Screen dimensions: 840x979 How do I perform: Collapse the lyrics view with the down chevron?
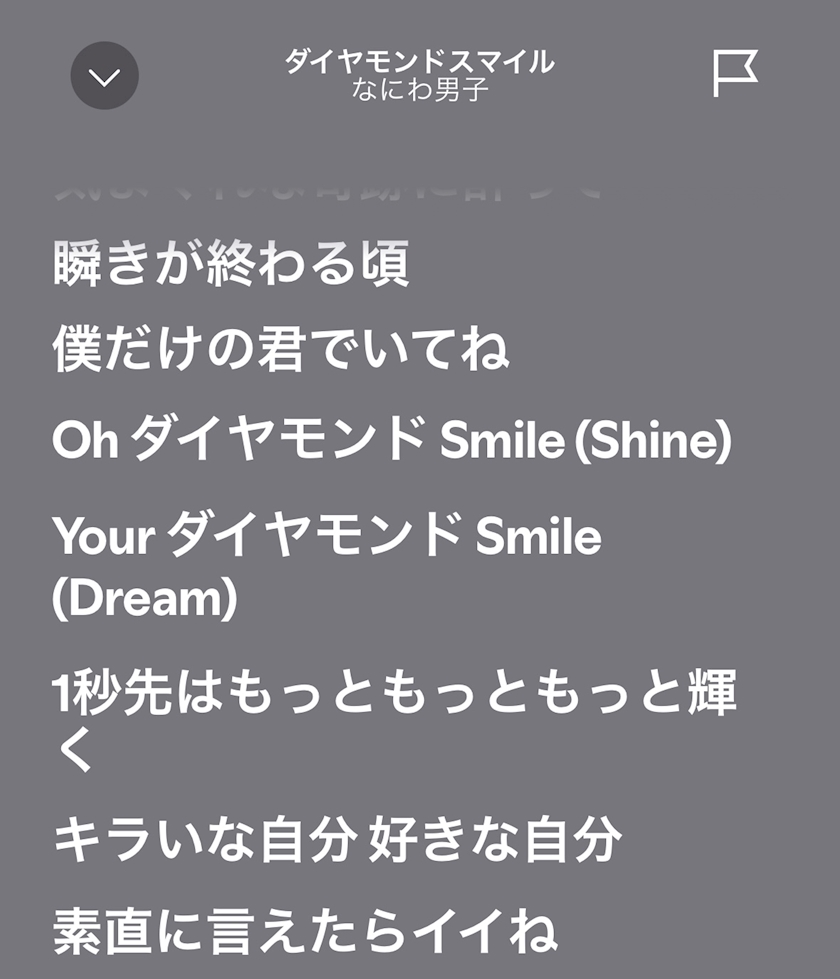(105, 76)
